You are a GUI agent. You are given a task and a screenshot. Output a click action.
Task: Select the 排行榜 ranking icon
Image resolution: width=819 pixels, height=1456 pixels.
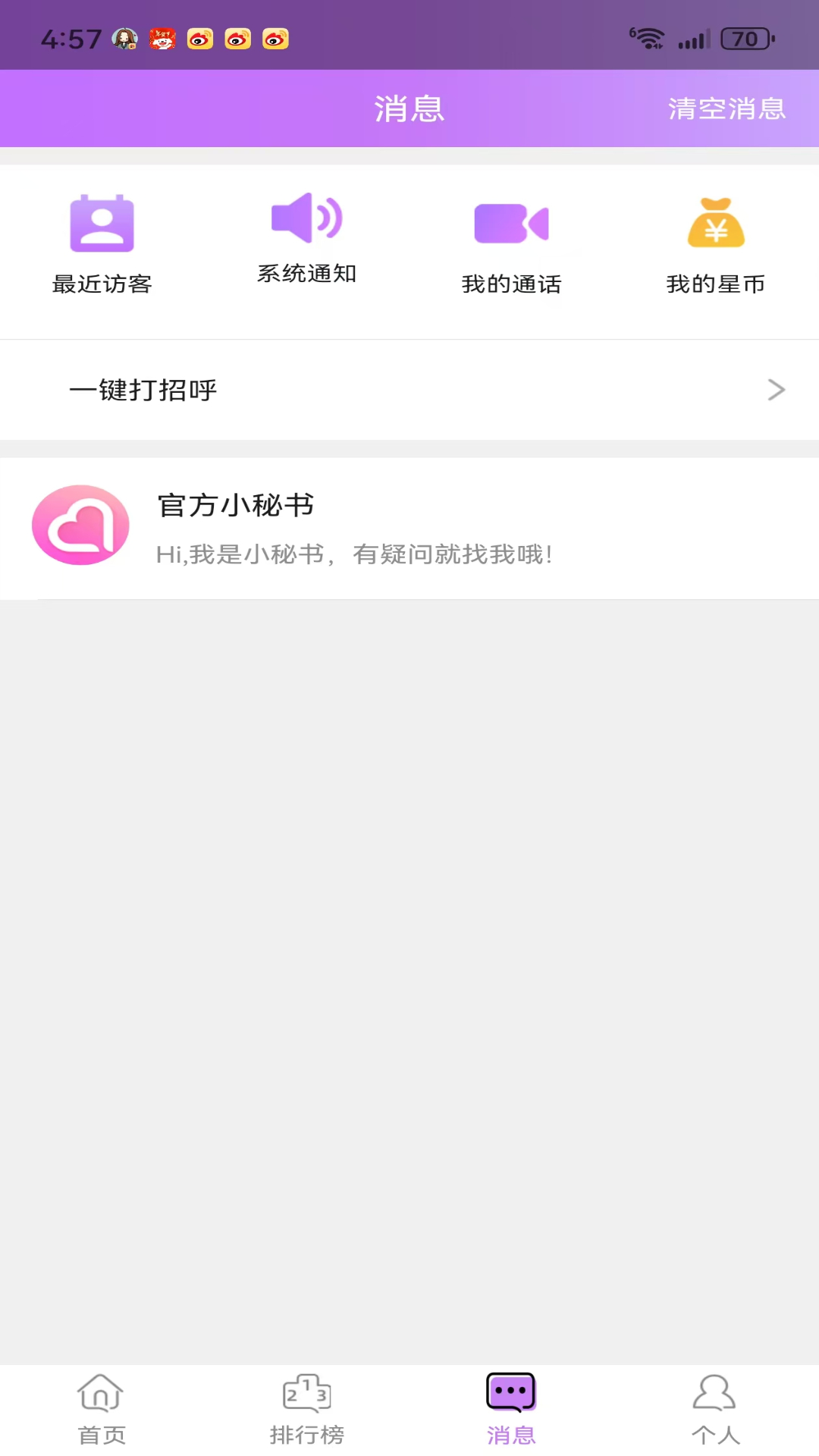(306, 1393)
